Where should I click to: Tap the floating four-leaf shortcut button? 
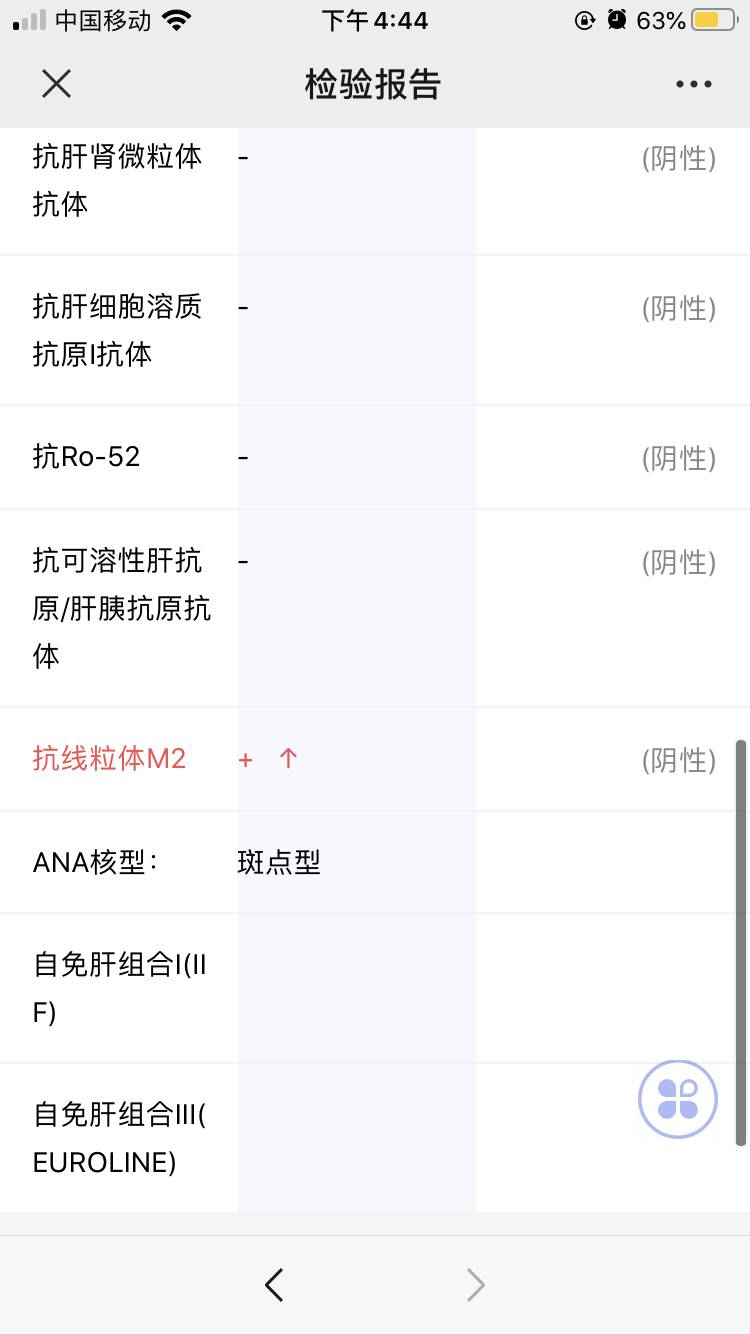678,1099
